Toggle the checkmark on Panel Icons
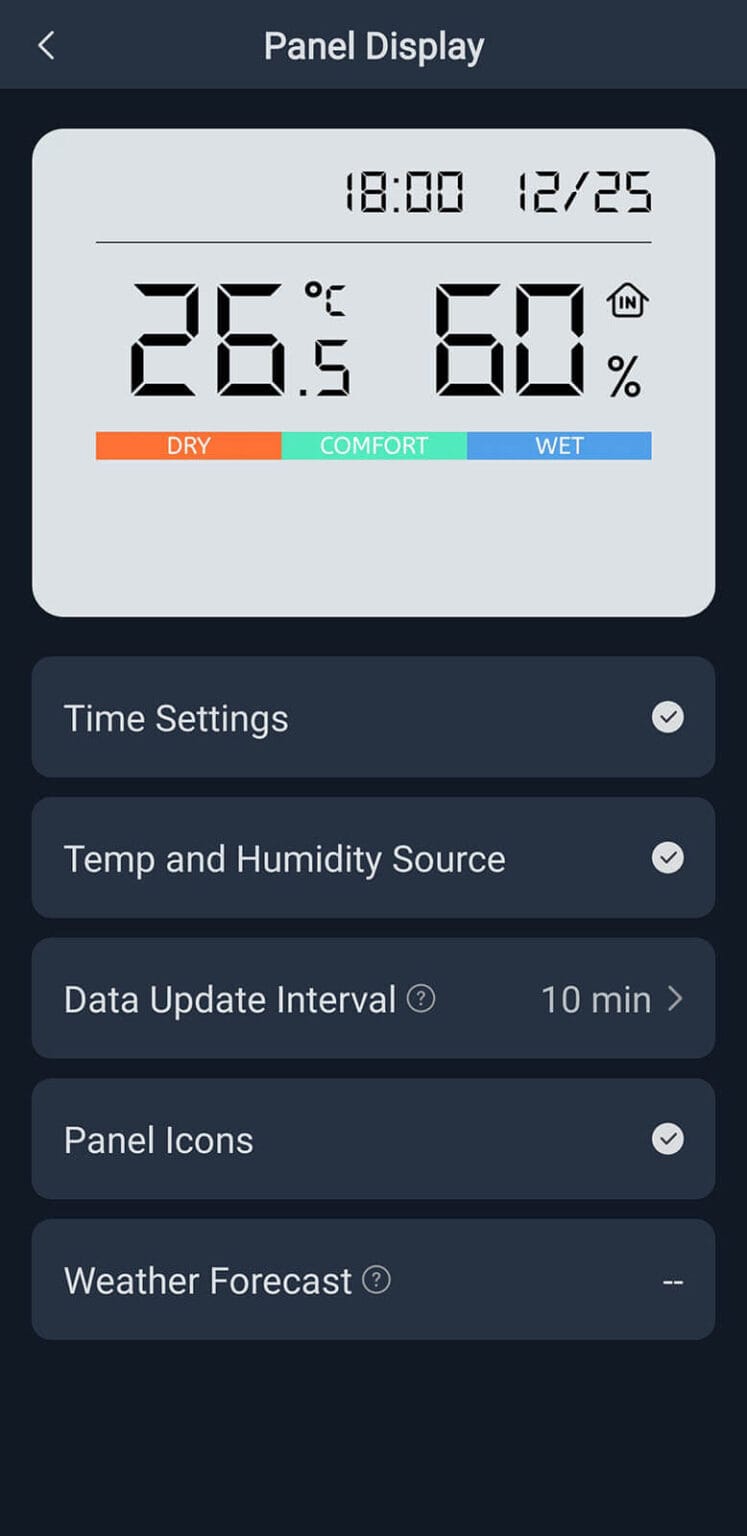 click(x=666, y=1139)
